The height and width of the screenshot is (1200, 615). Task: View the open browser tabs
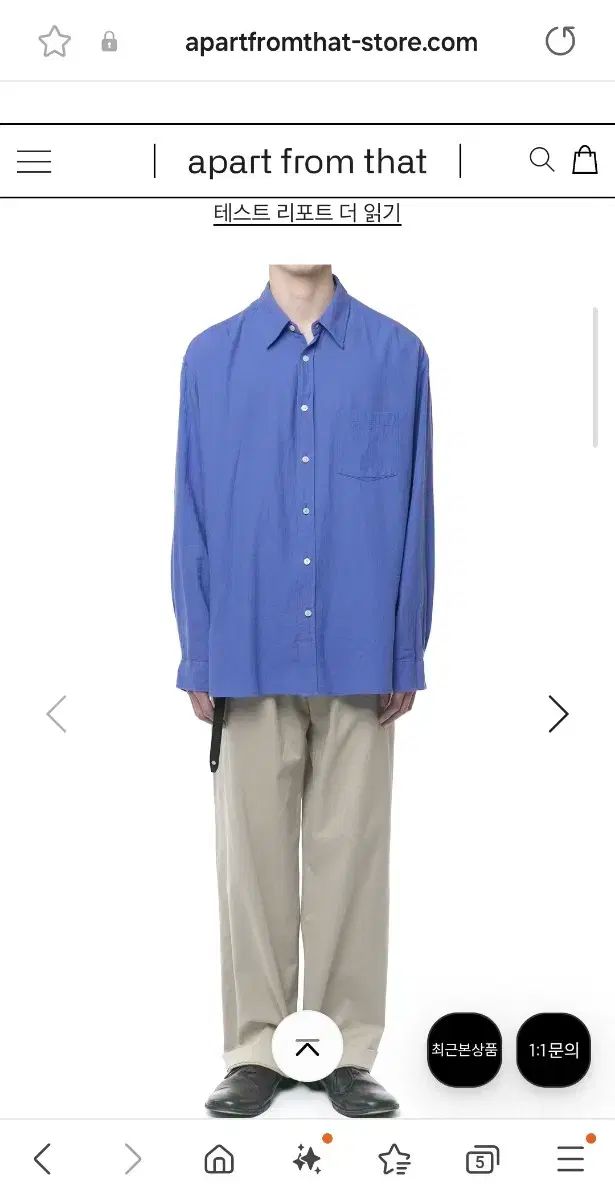tap(482, 1160)
